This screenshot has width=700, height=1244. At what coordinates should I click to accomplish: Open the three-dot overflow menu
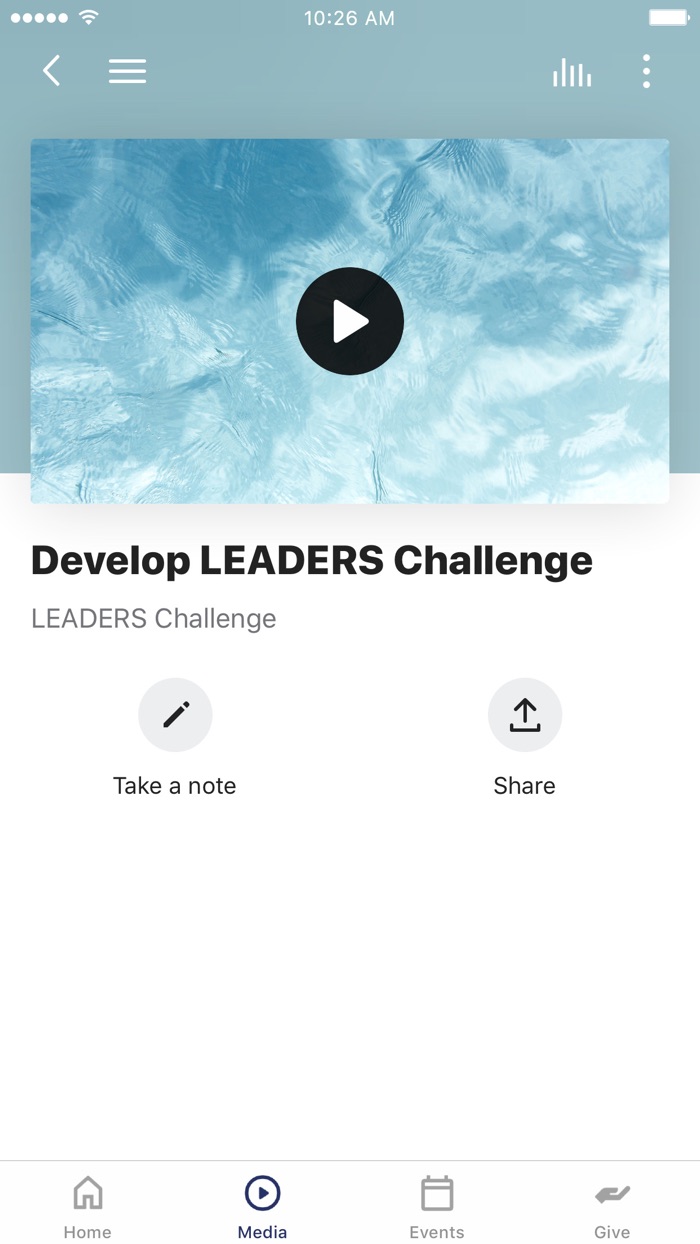tap(646, 71)
